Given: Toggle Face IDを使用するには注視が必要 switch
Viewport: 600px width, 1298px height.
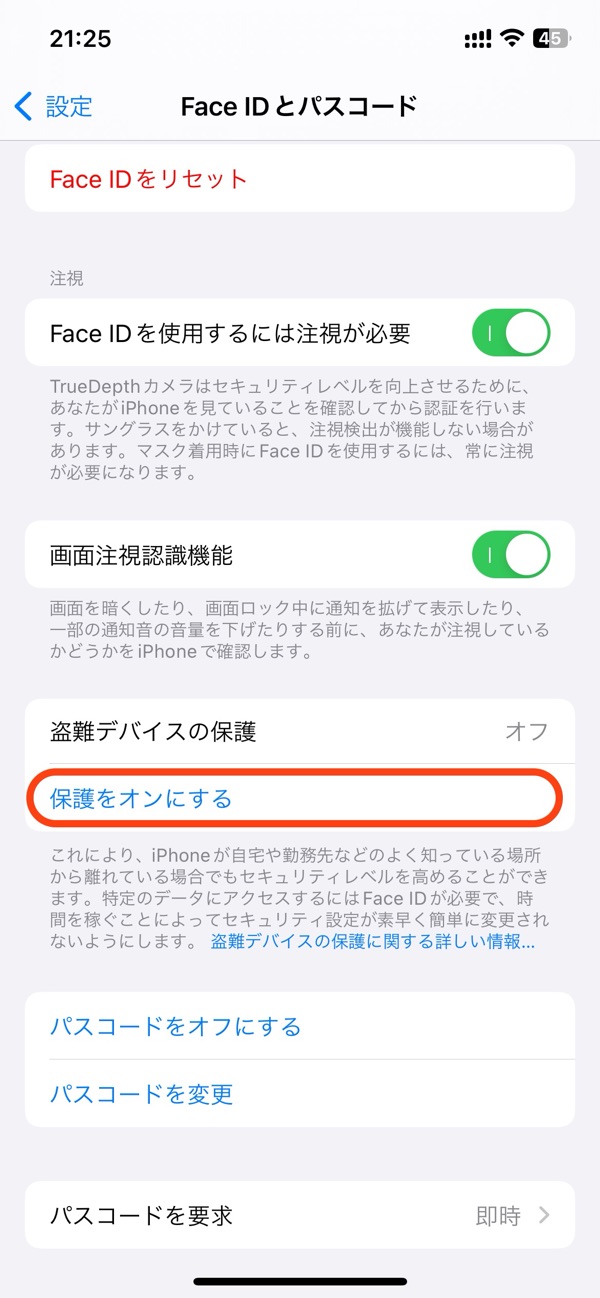Looking at the screenshot, I should pos(511,333).
